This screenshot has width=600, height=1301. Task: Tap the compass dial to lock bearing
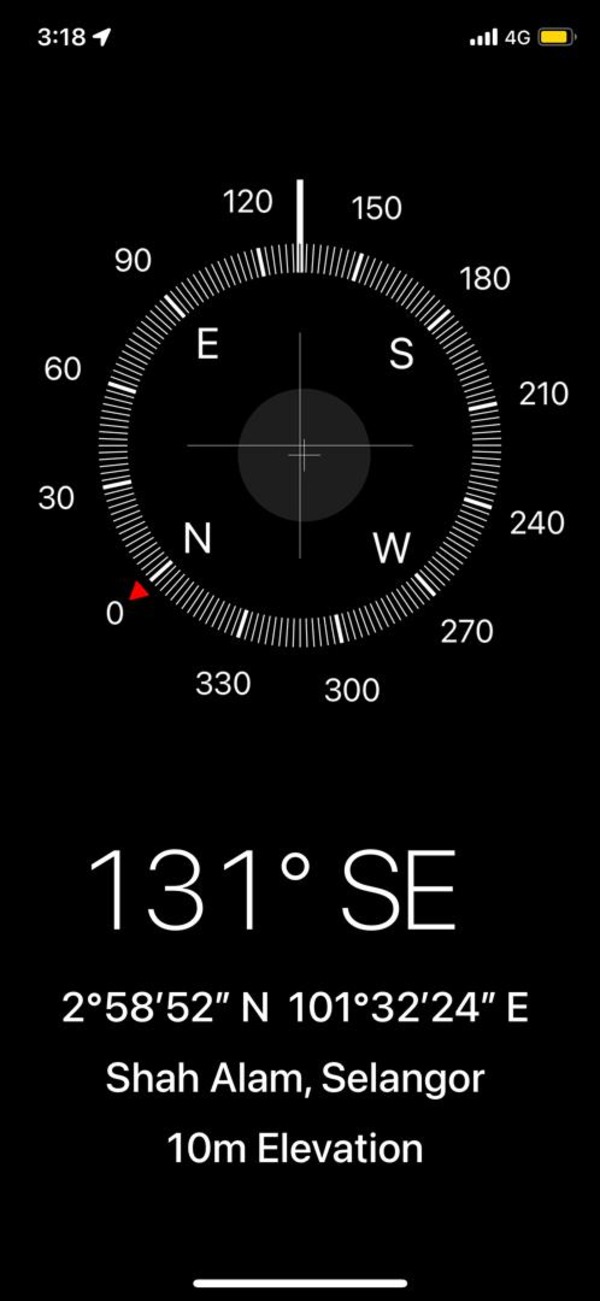point(301,446)
